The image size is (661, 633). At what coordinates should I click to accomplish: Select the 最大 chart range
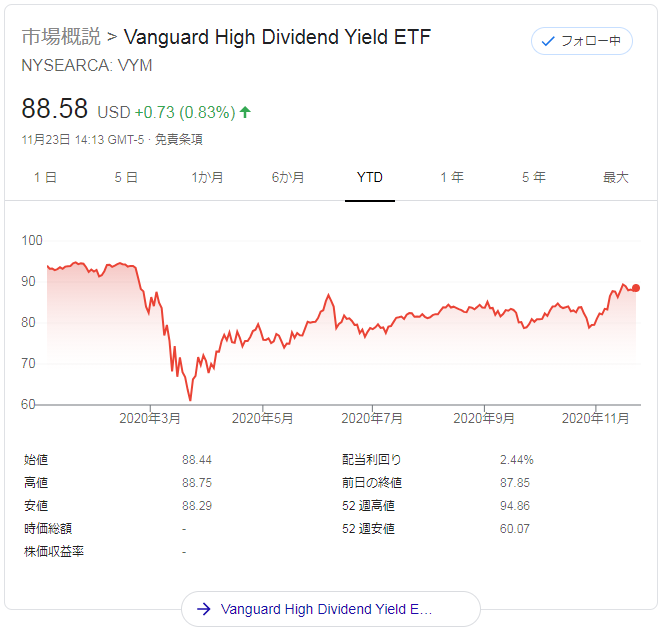click(615, 178)
